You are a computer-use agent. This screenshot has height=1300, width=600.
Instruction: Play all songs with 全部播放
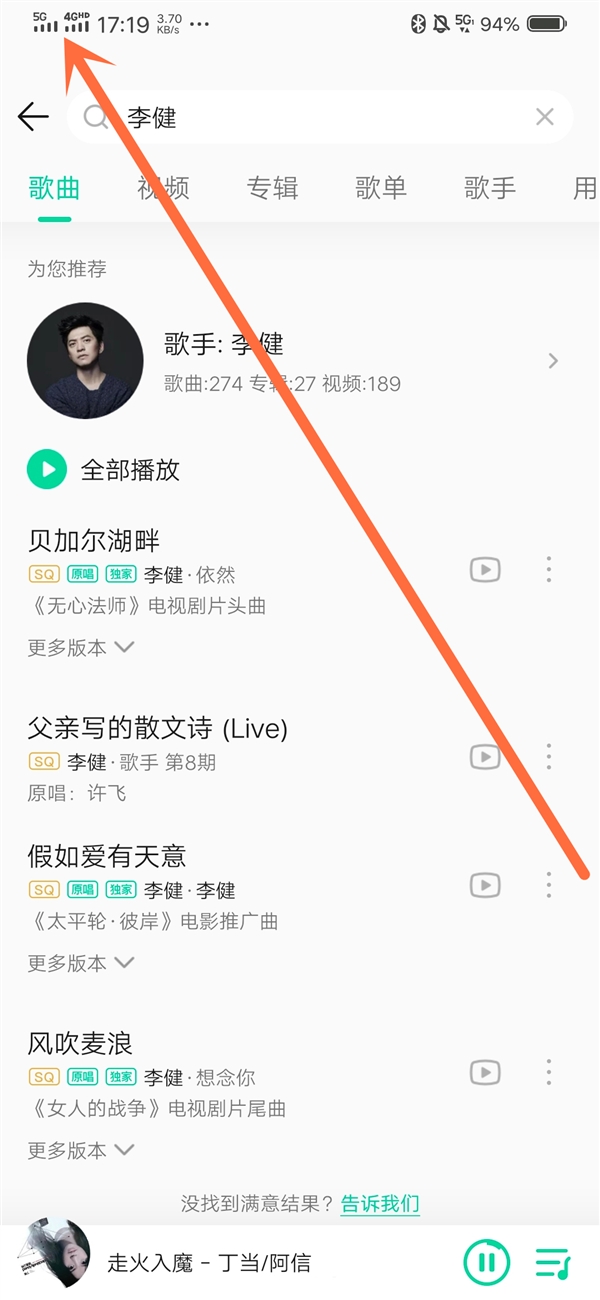click(104, 469)
